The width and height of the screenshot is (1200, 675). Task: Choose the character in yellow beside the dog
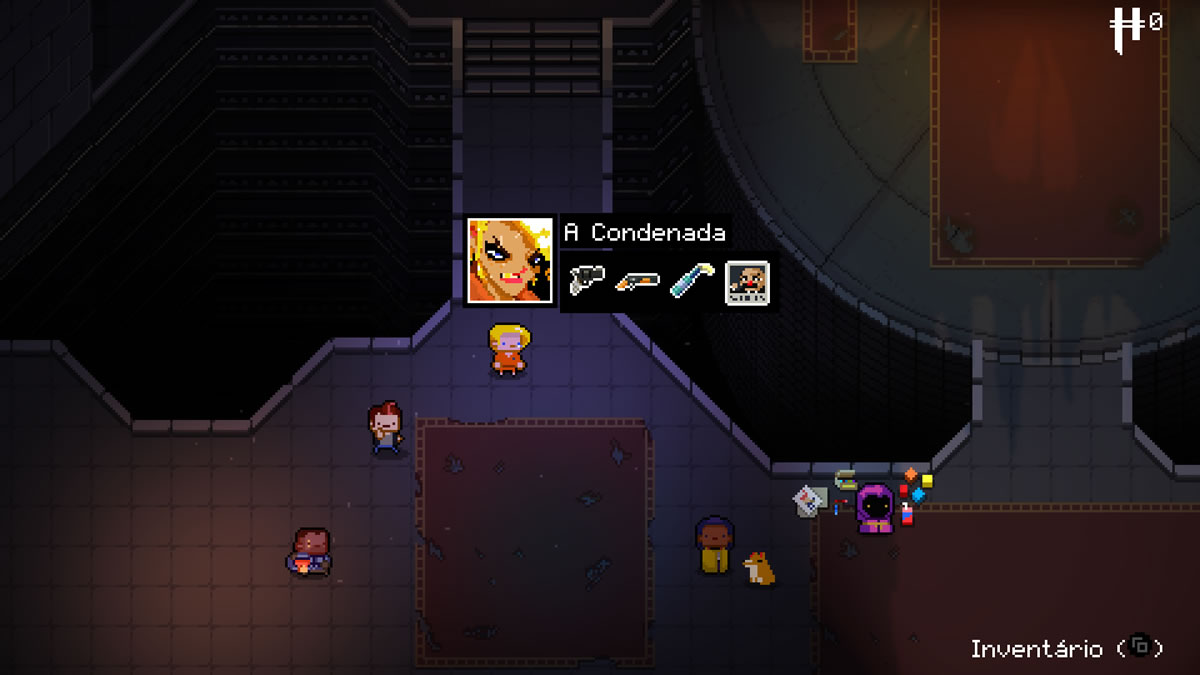pos(712,546)
